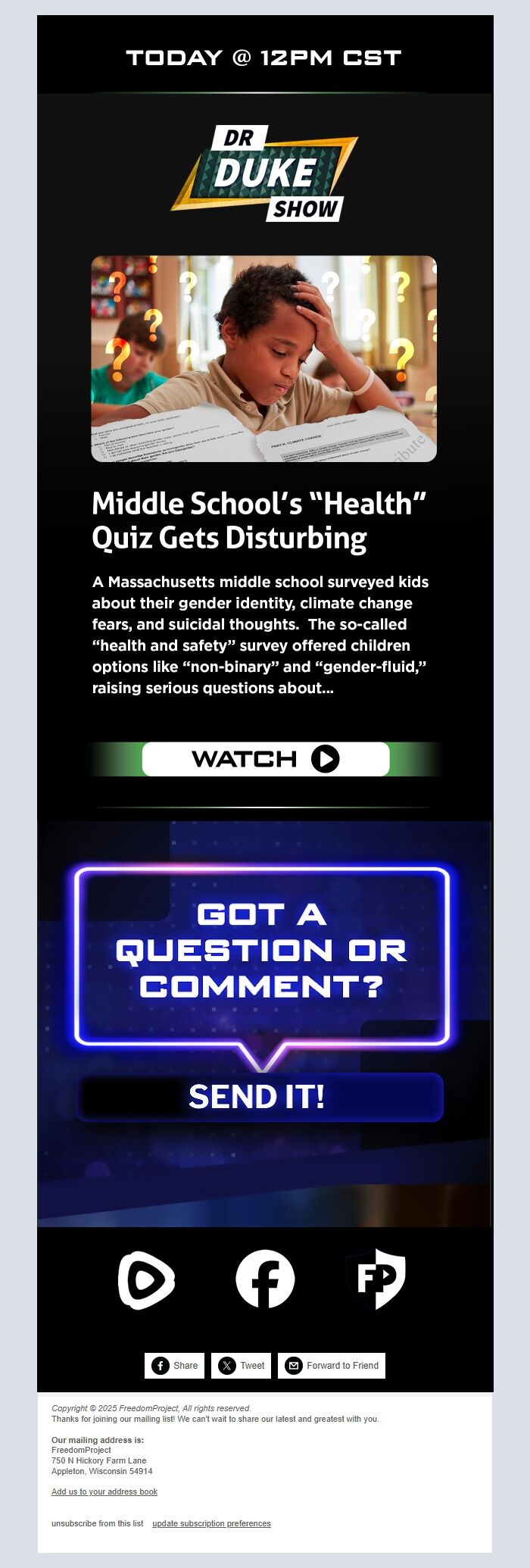
Task: Open the middle school quiz video thumbnail
Action: tap(263, 358)
